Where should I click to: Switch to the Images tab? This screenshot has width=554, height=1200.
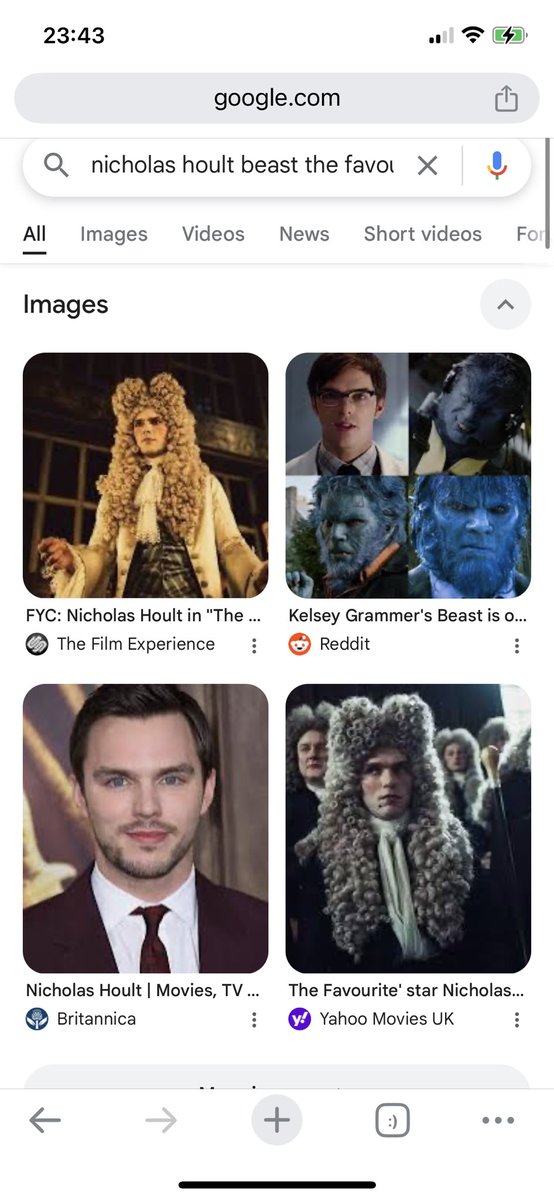pyautogui.click(x=113, y=234)
